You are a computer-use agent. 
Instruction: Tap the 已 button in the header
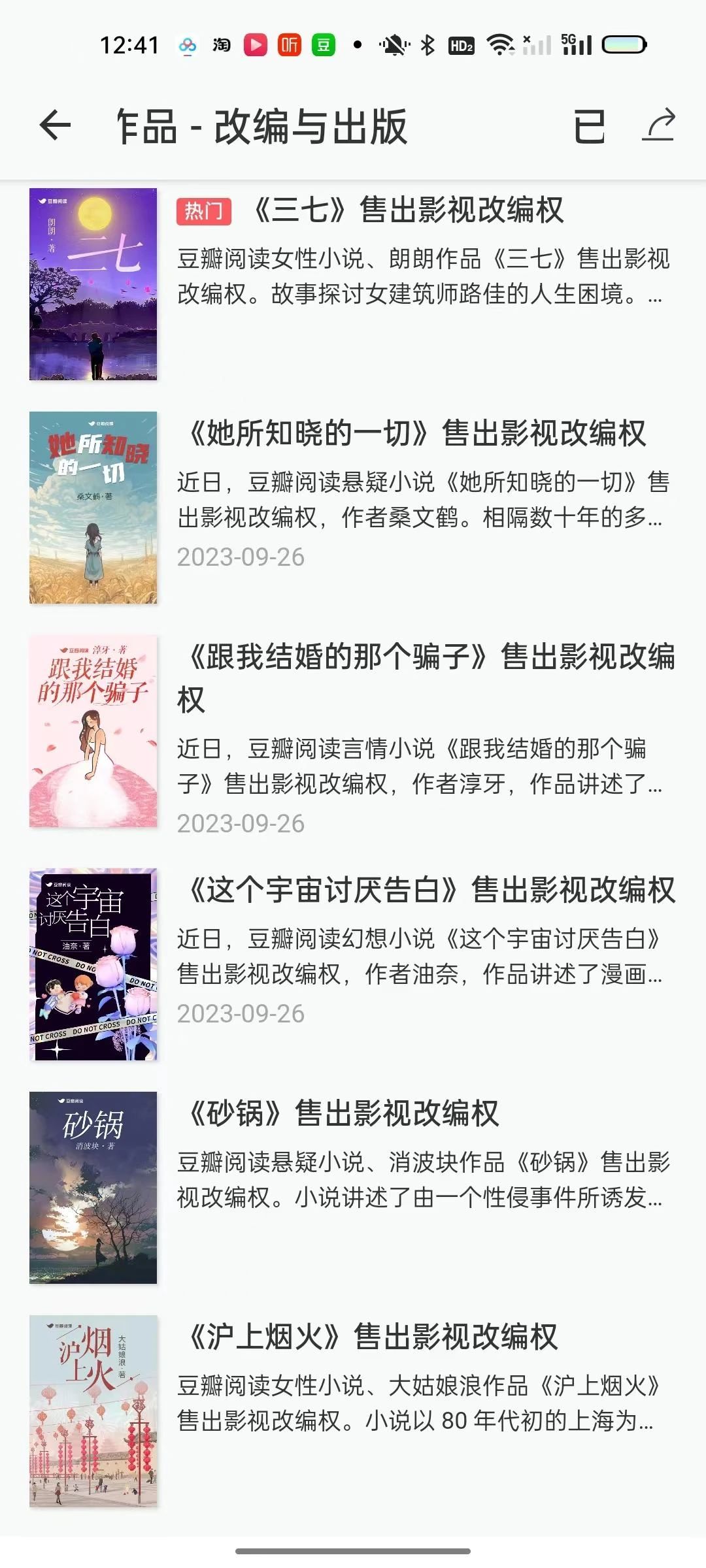click(x=589, y=126)
